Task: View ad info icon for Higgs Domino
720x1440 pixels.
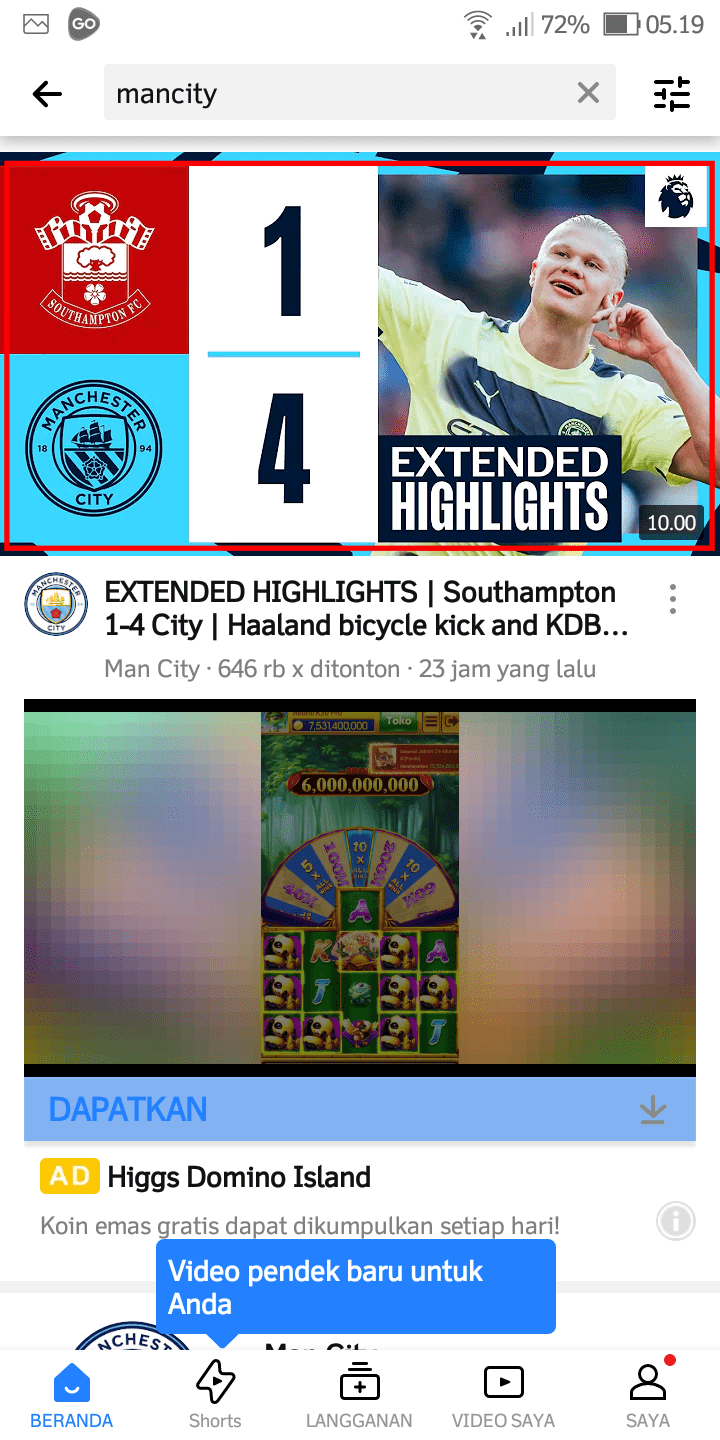Action: 676,1221
